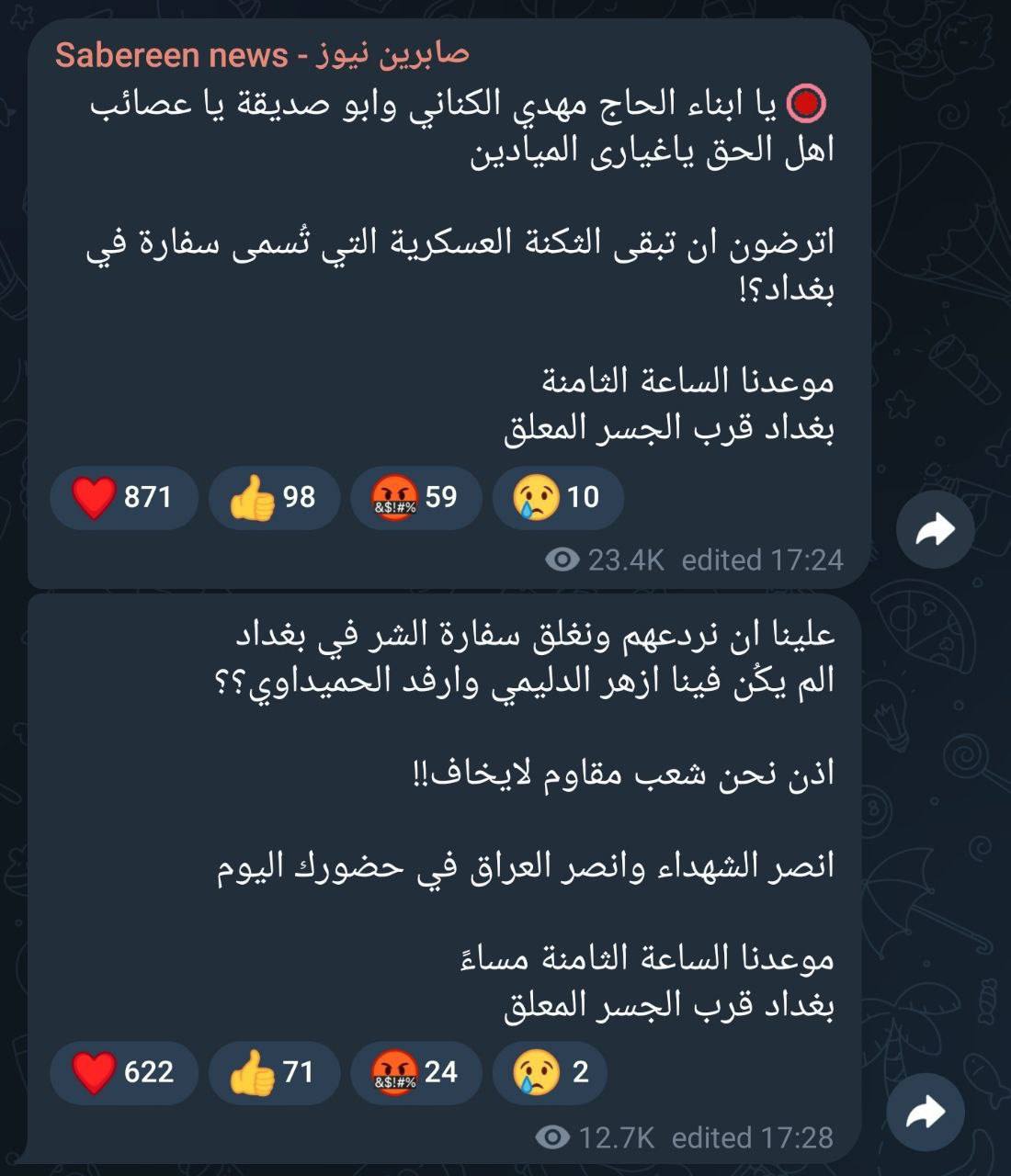Screen dimensions: 1011x1176
Task: Forward the post edited at 17:24
Action: click(935, 530)
